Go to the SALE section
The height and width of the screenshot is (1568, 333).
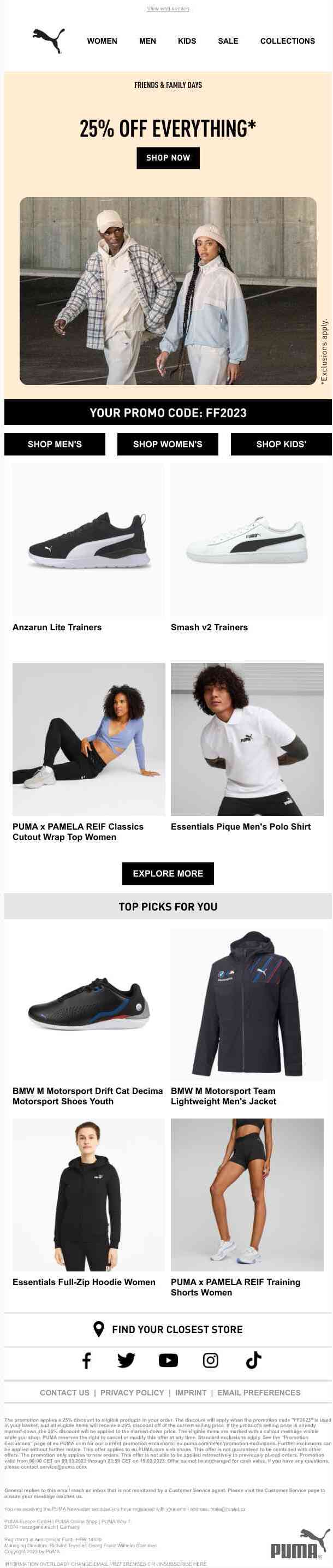pyautogui.click(x=228, y=41)
